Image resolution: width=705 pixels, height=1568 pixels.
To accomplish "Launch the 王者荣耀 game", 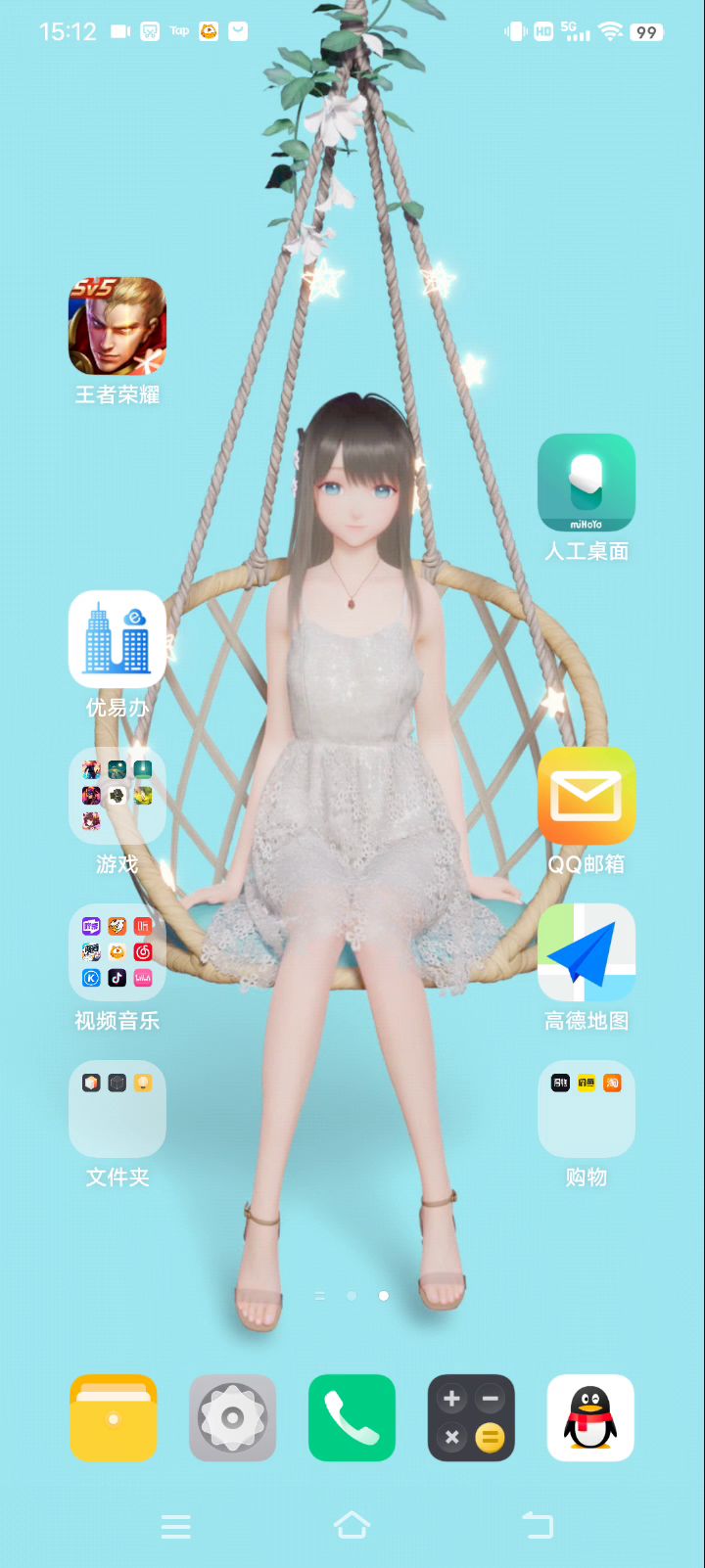I will pyautogui.click(x=117, y=326).
